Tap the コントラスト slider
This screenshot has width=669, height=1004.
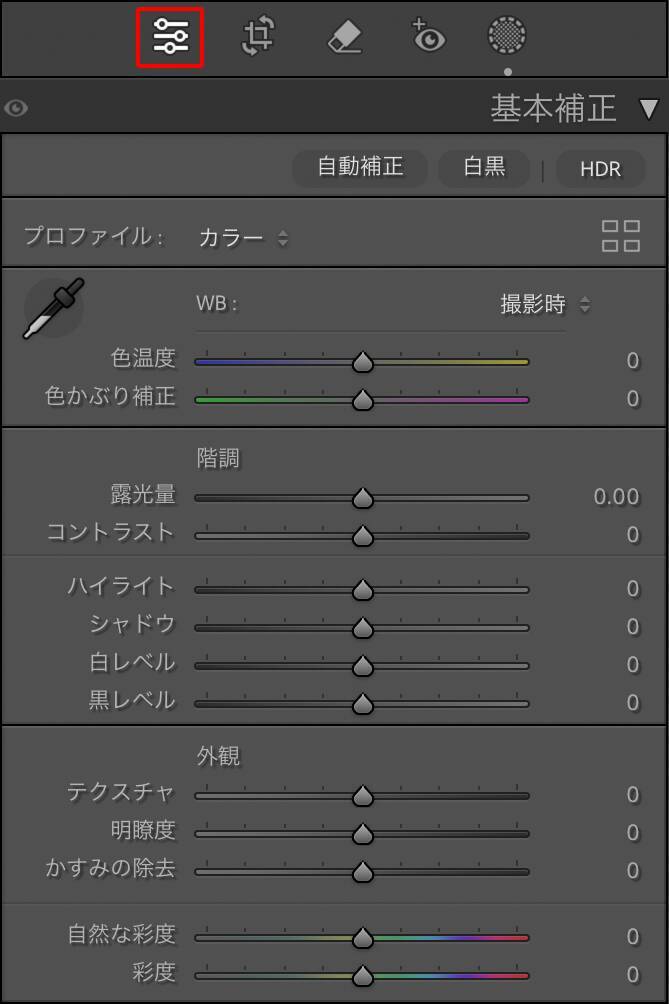[362, 535]
